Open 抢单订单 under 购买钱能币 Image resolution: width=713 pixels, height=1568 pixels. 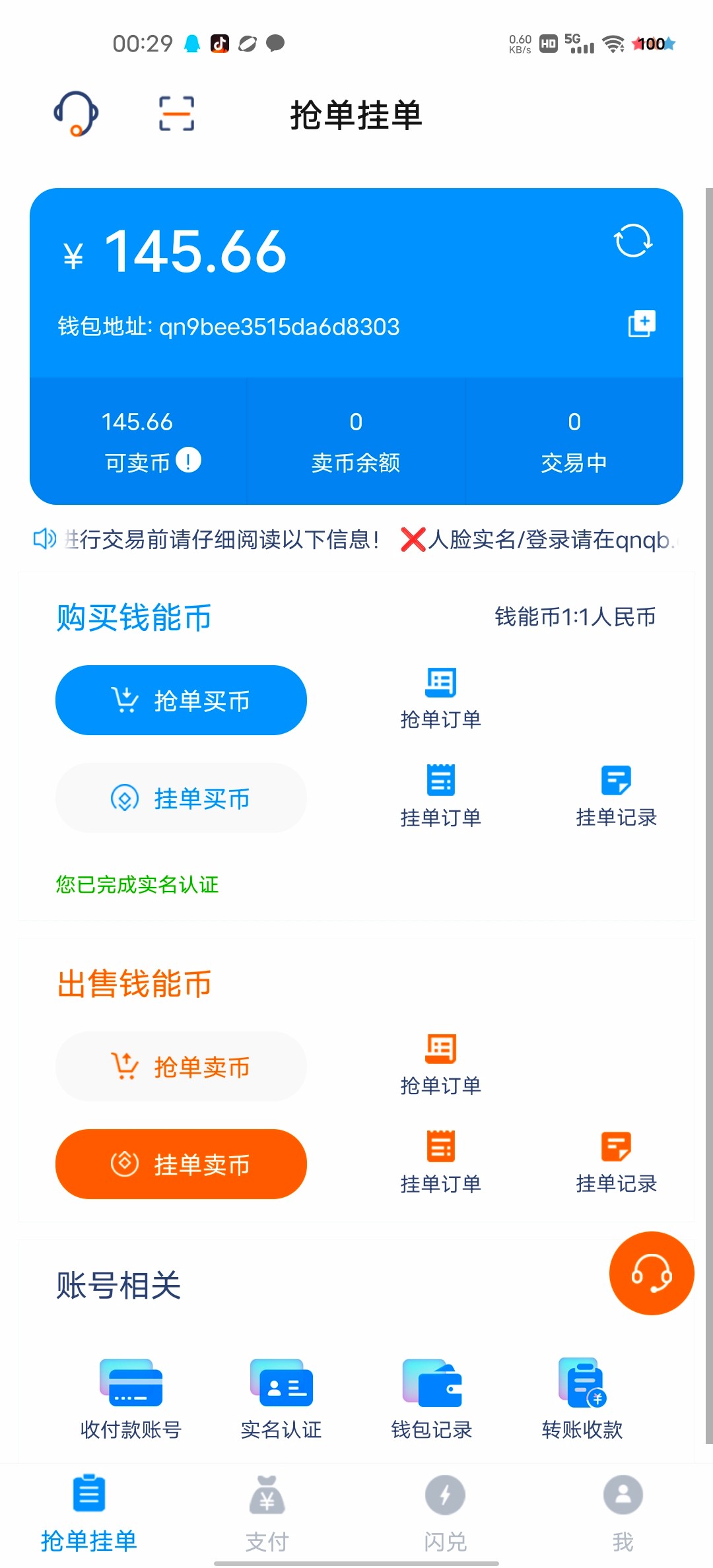coord(440,699)
